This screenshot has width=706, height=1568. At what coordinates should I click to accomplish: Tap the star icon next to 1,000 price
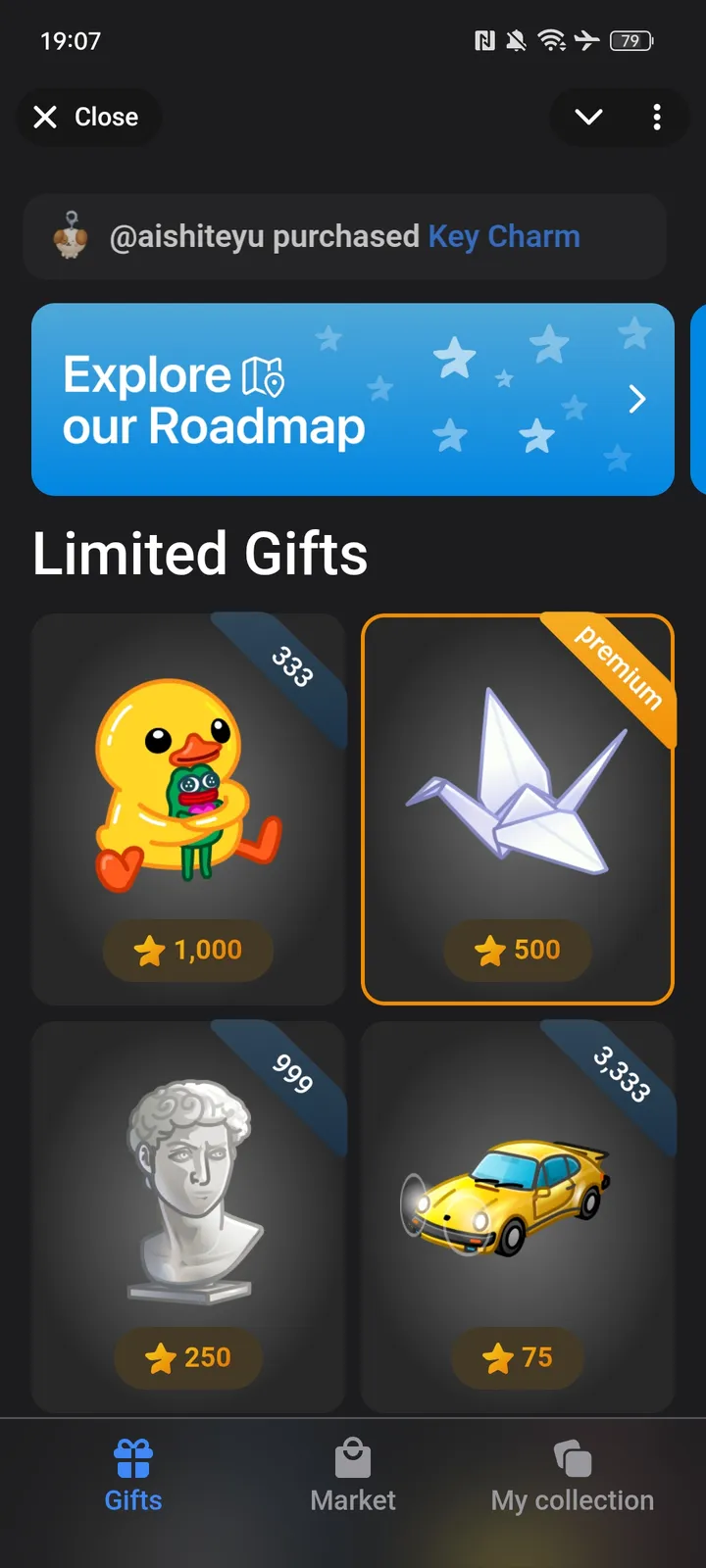point(150,949)
